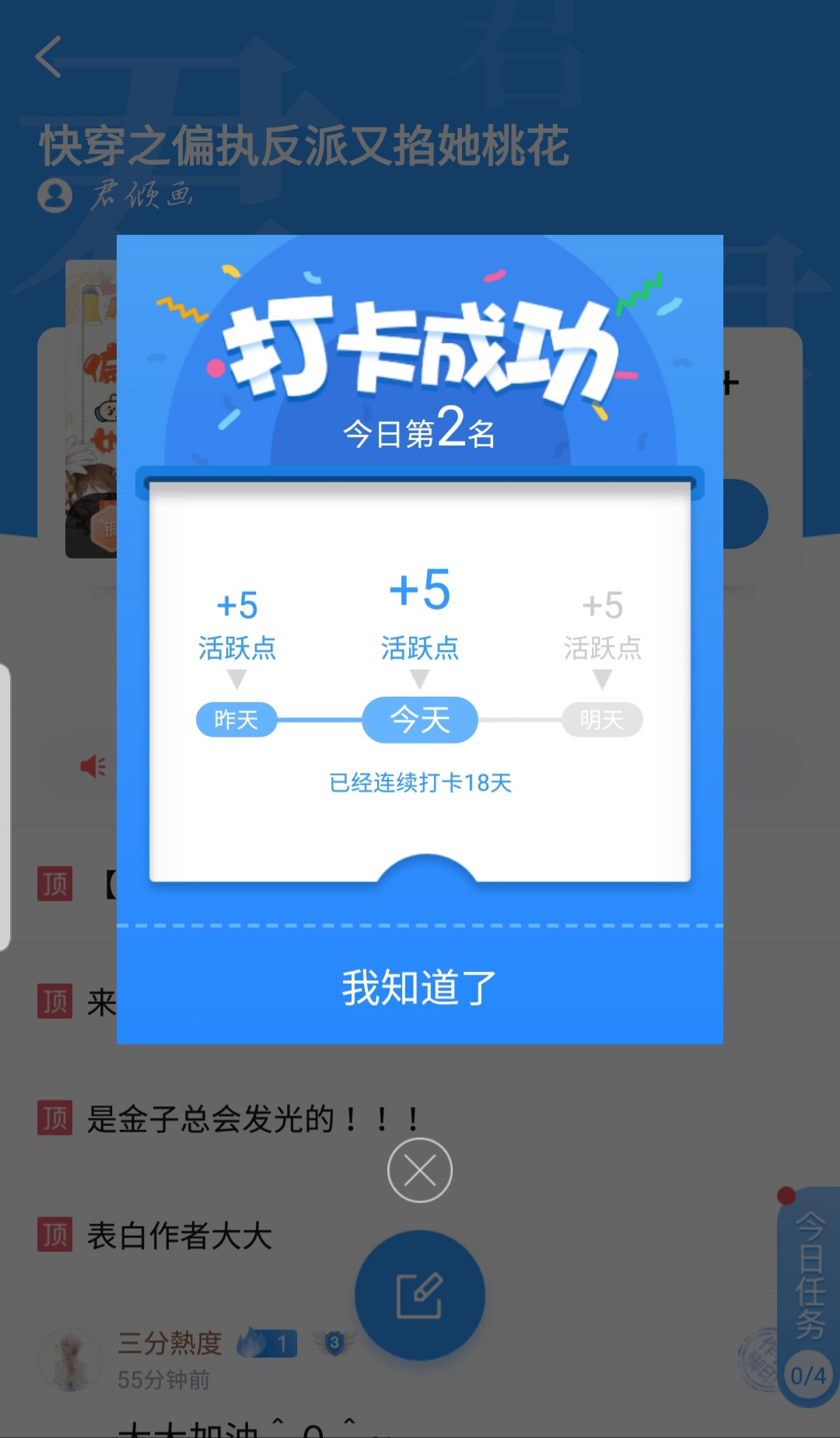The width and height of the screenshot is (840, 1438).
Task: Tap the 我知道了 confirmation button
Action: click(x=419, y=987)
